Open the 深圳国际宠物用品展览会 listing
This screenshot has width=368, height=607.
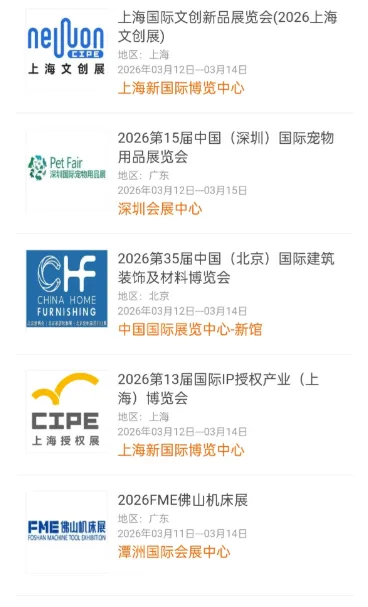point(184,173)
